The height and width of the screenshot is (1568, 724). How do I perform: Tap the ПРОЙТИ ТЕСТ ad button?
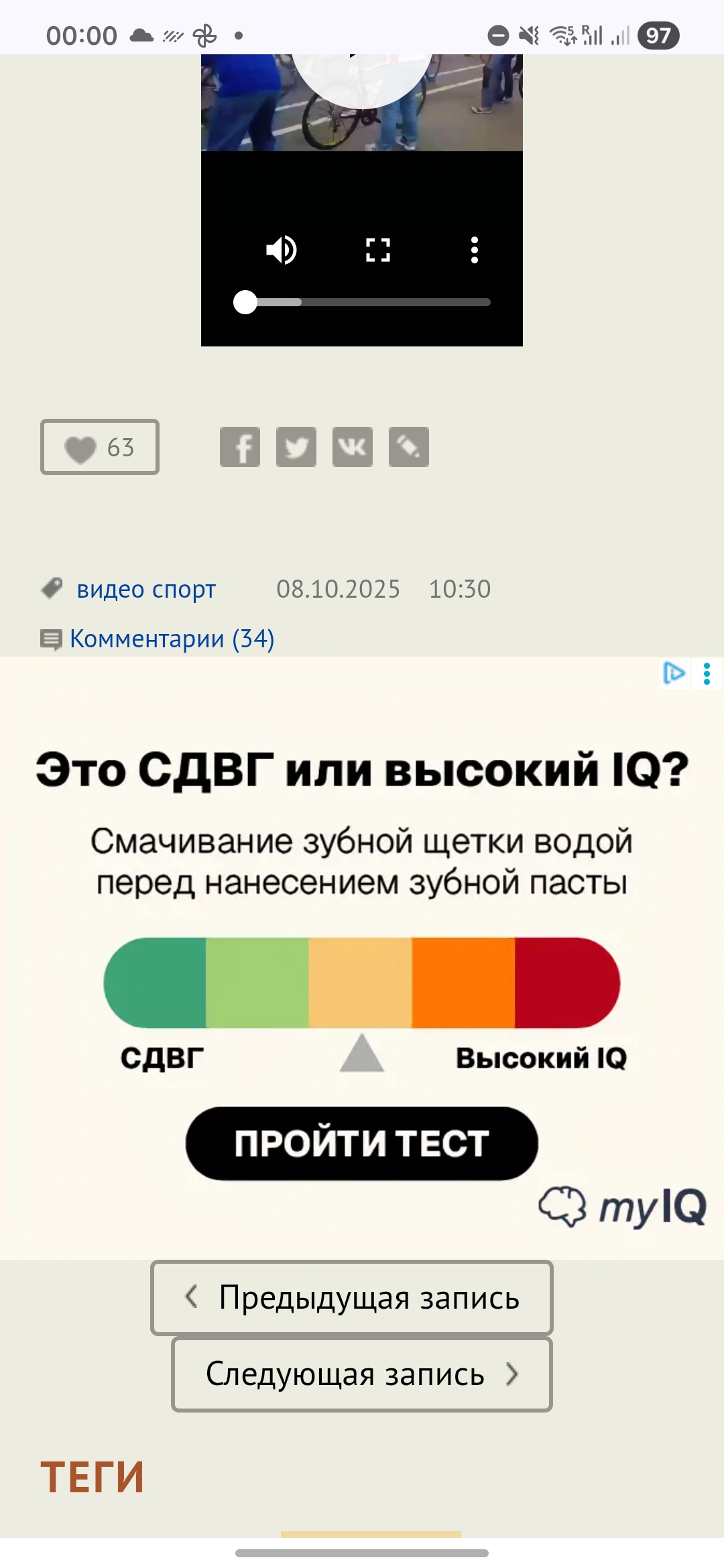[x=362, y=1143]
